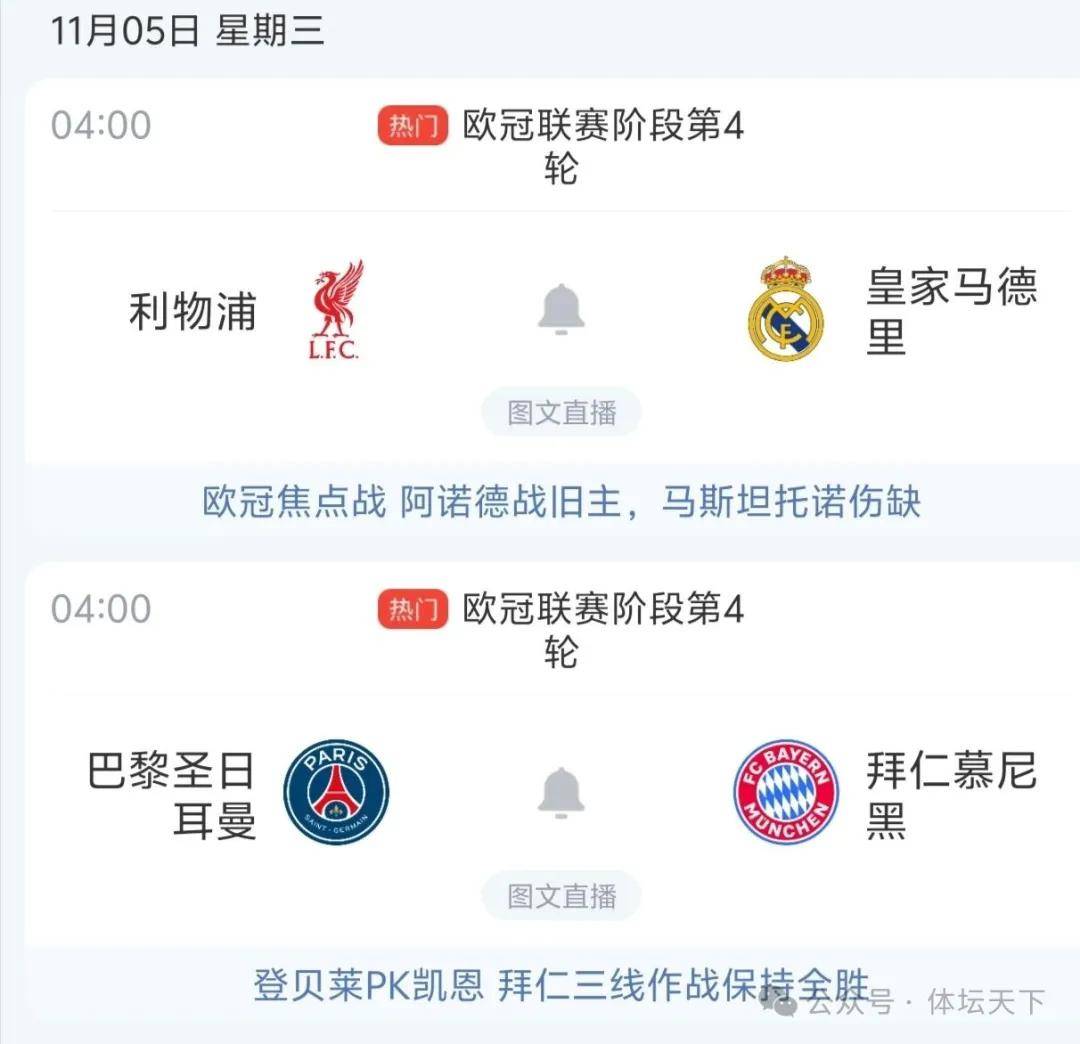The image size is (1080, 1044).
Task: Read the 欧冠焦点战 阿诺德战旧主 article
Action: pyautogui.click(x=561, y=501)
